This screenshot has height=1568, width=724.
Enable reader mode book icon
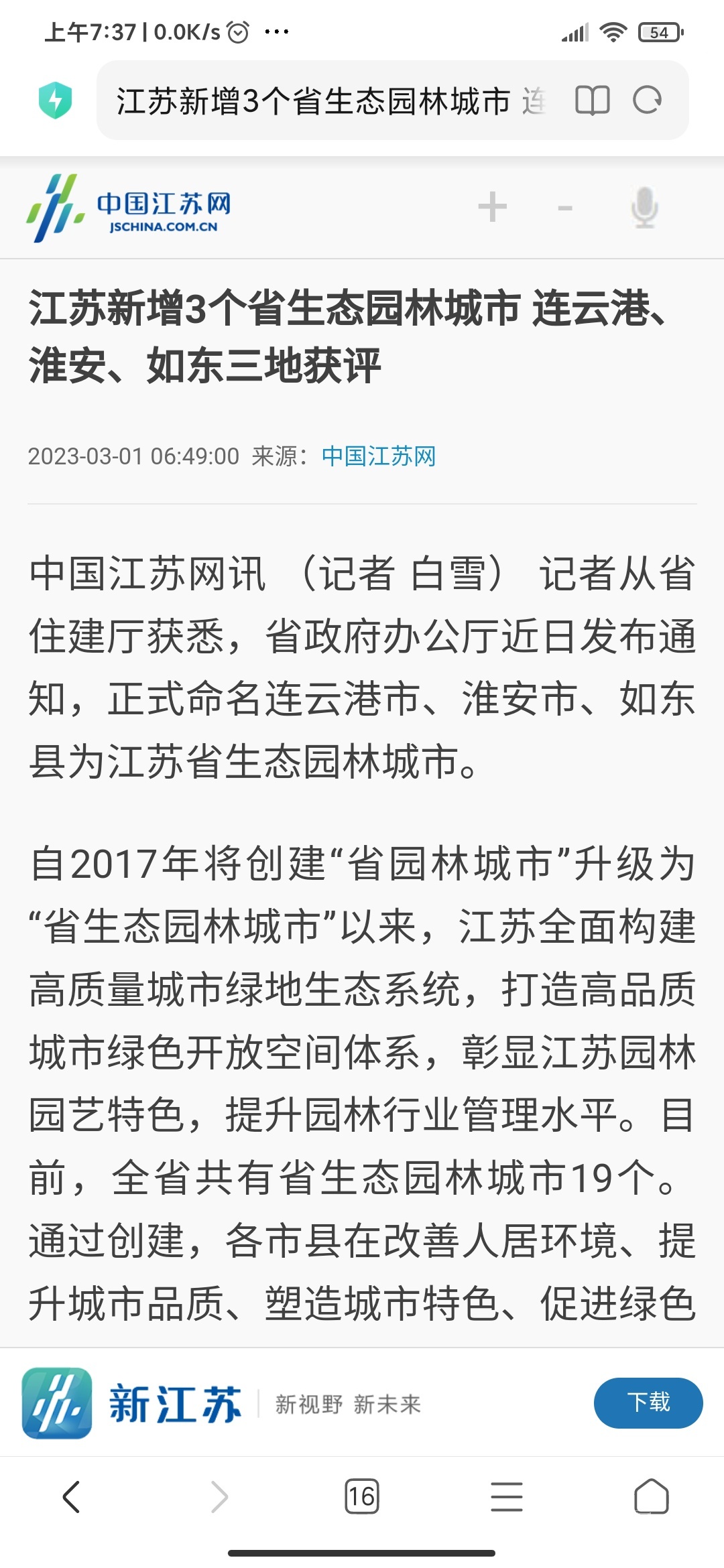tap(592, 101)
